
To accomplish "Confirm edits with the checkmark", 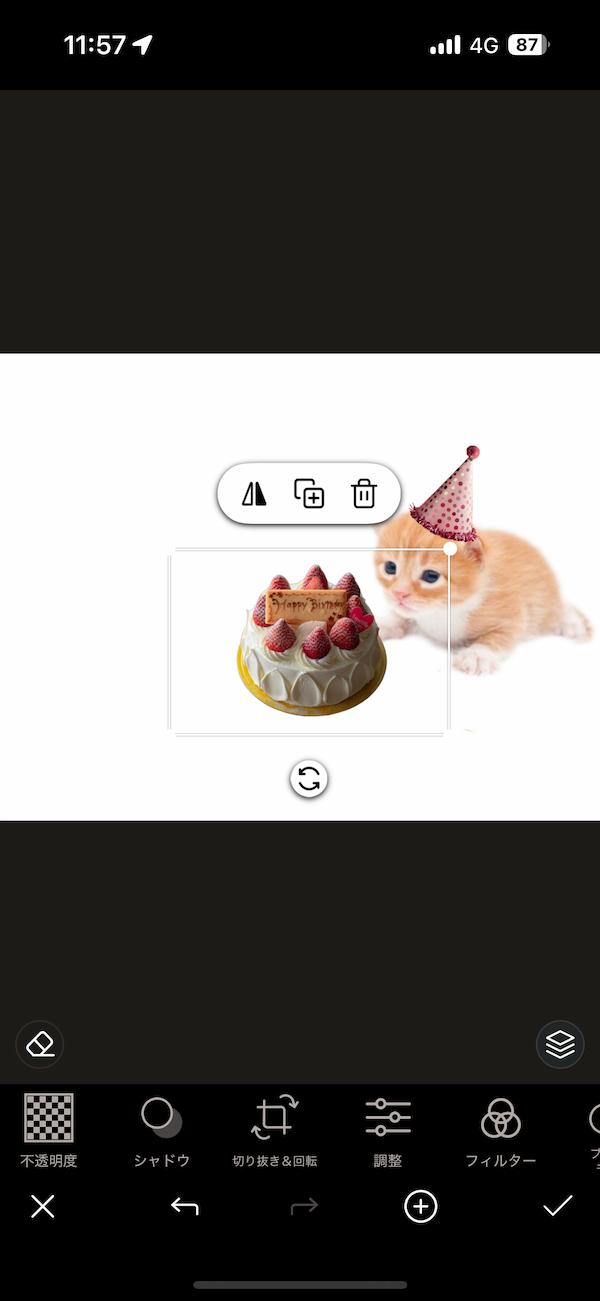I will 557,1207.
